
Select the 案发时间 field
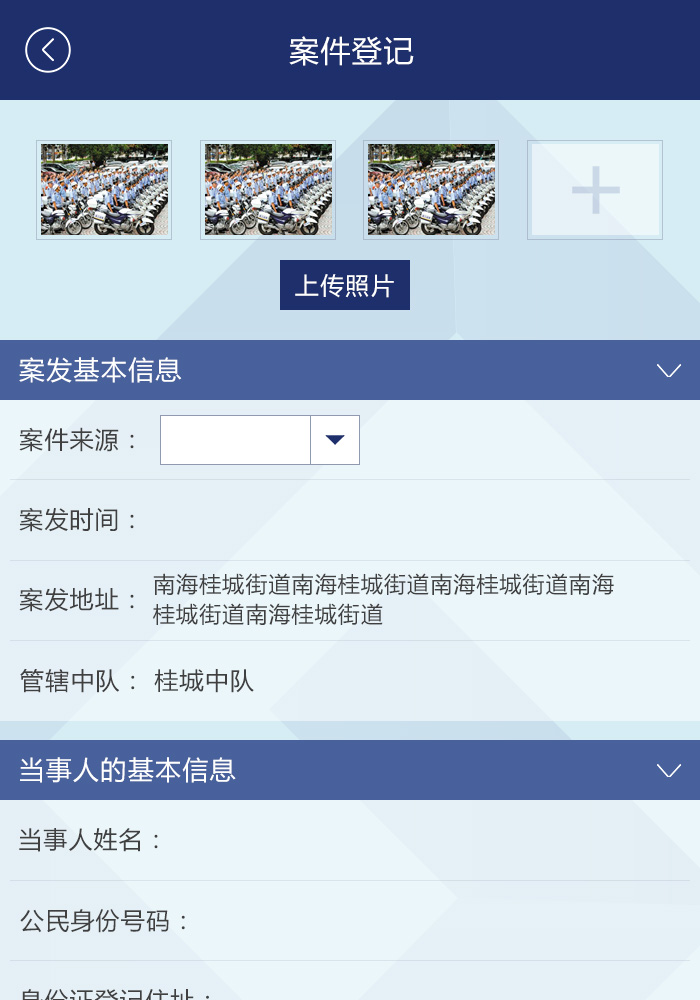pos(400,520)
